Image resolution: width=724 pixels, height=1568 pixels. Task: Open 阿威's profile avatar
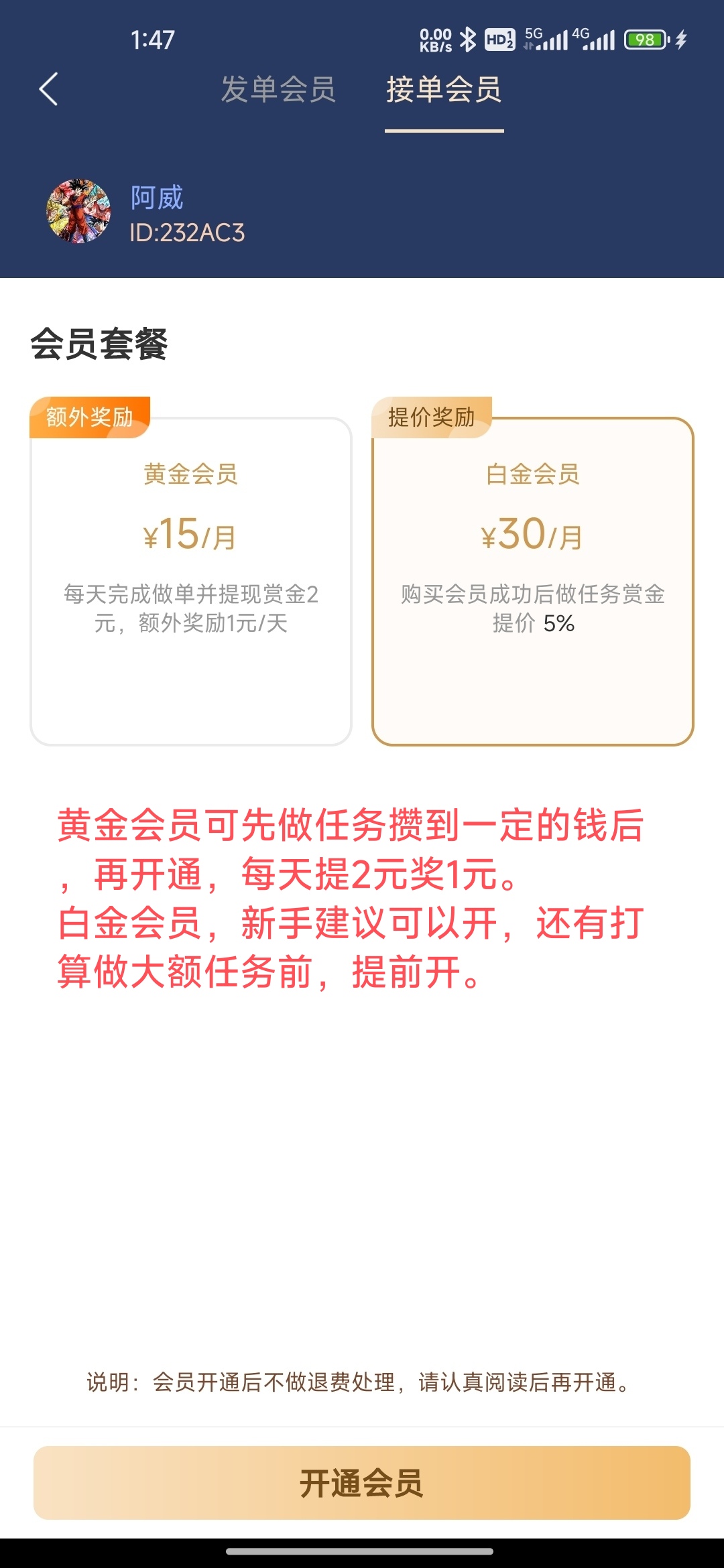tap(78, 211)
